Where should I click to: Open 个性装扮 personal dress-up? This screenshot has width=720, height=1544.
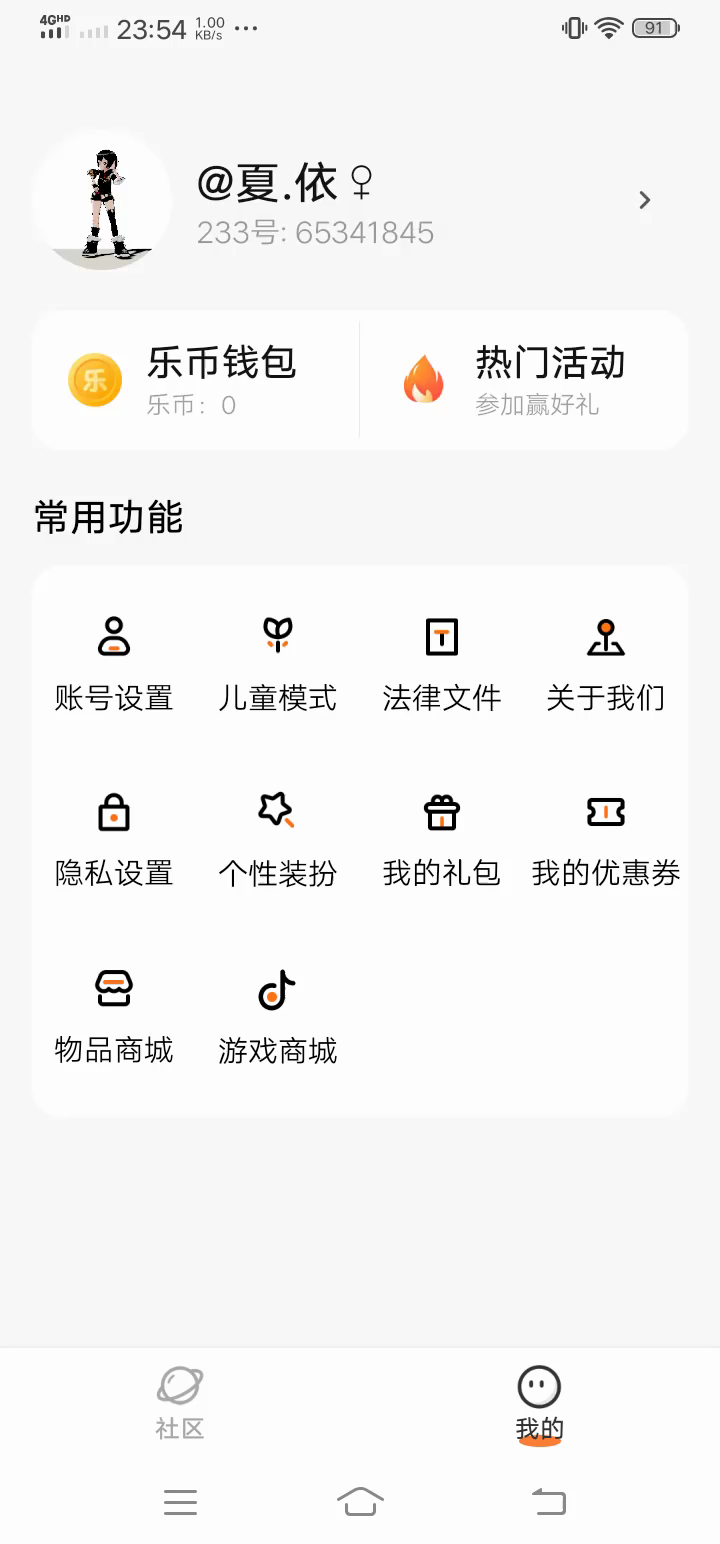coord(278,838)
